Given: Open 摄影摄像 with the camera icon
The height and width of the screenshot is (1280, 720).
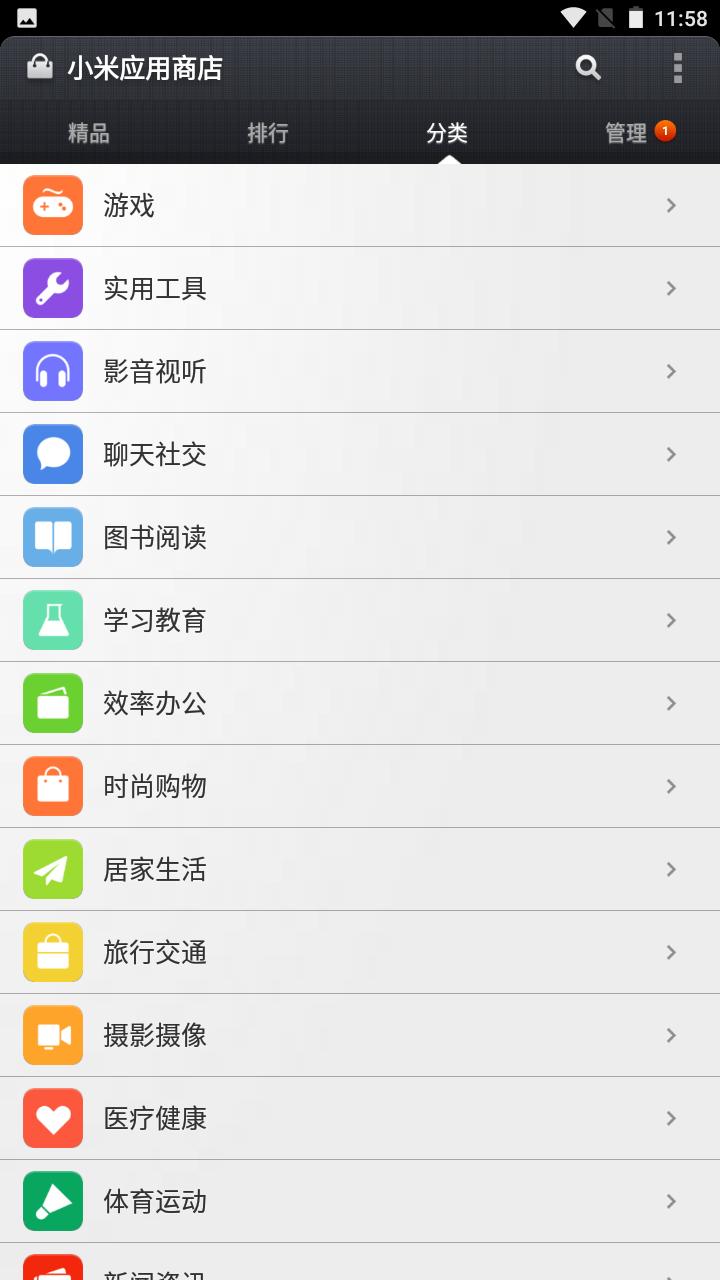Looking at the screenshot, I should click(x=52, y=1035).
